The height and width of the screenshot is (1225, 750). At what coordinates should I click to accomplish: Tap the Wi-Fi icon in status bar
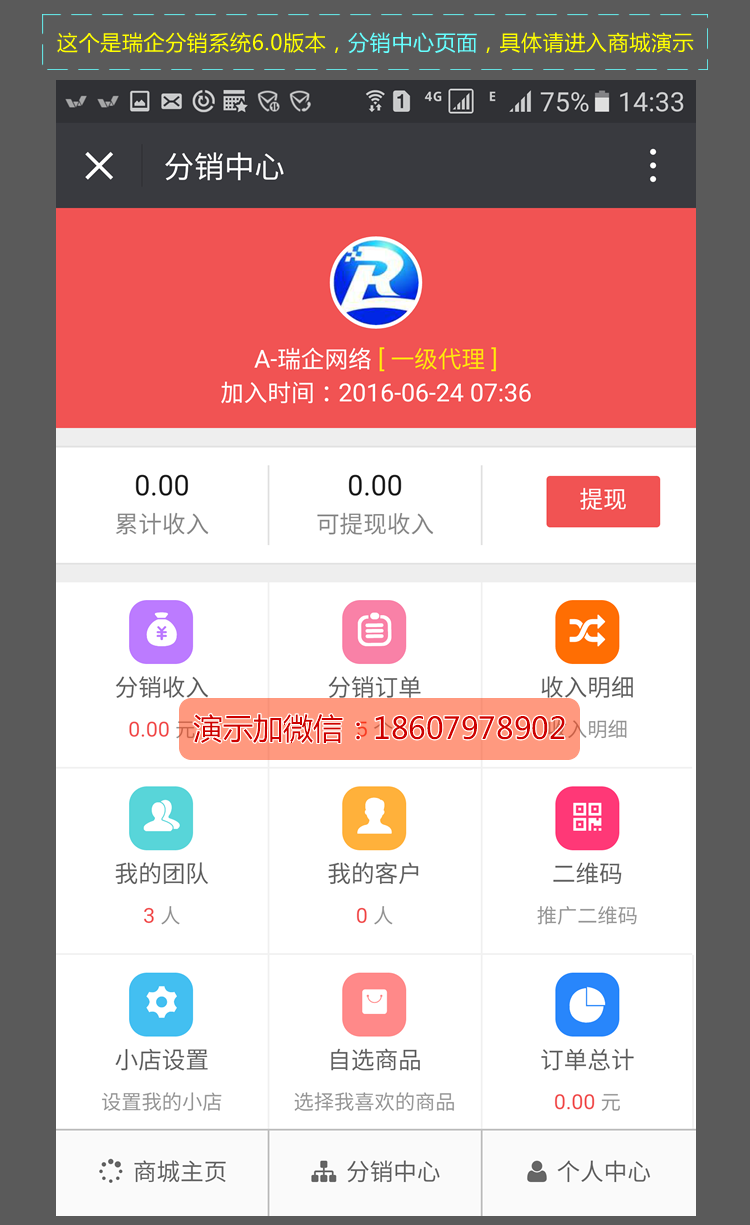pos(374,99)
